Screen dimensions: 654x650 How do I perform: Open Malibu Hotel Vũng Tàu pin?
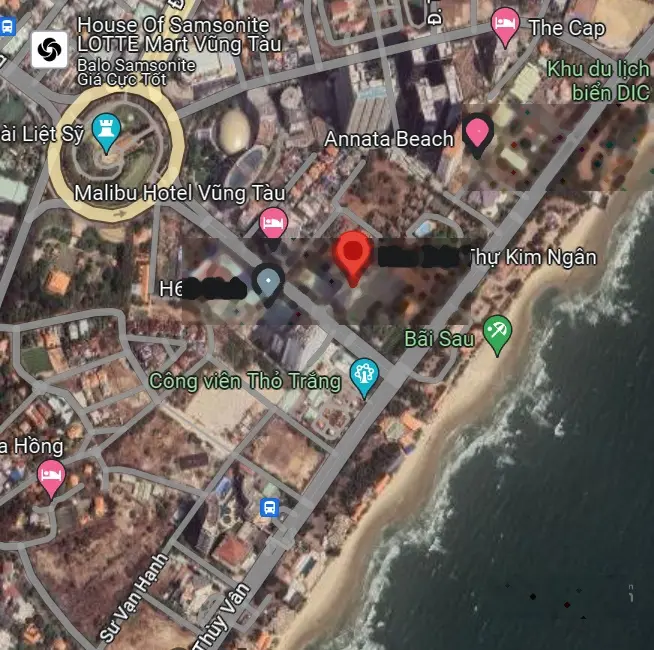(272, 223)
